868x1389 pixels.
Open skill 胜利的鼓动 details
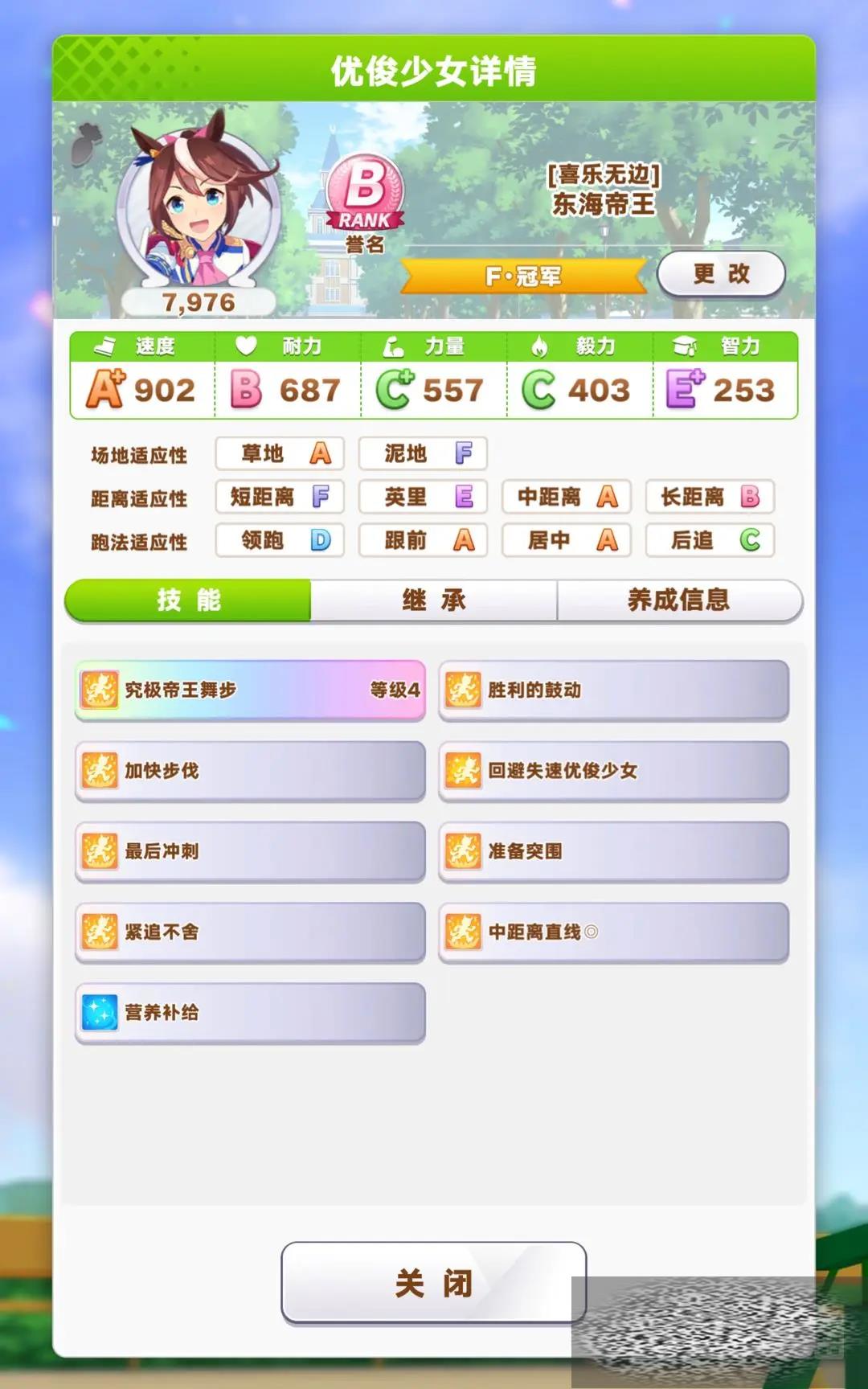(x=613, y=690)
